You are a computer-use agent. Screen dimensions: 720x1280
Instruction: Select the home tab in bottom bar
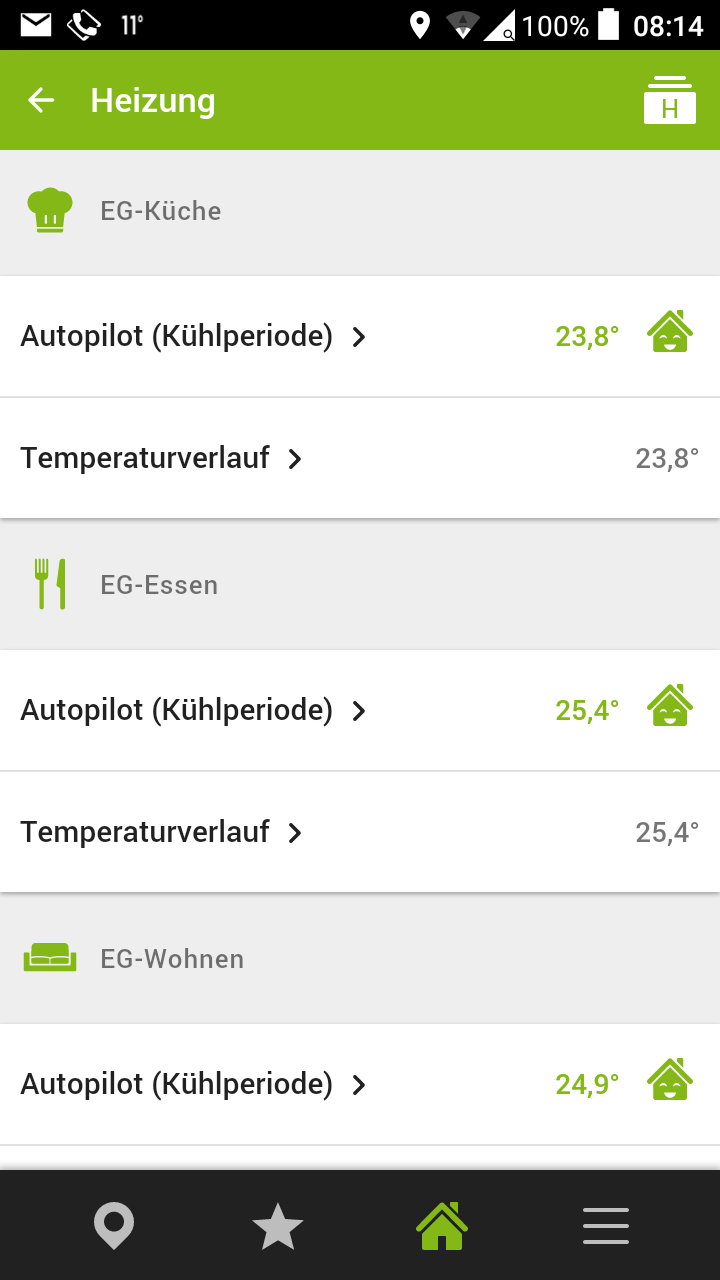click(x=442, y=1226)
